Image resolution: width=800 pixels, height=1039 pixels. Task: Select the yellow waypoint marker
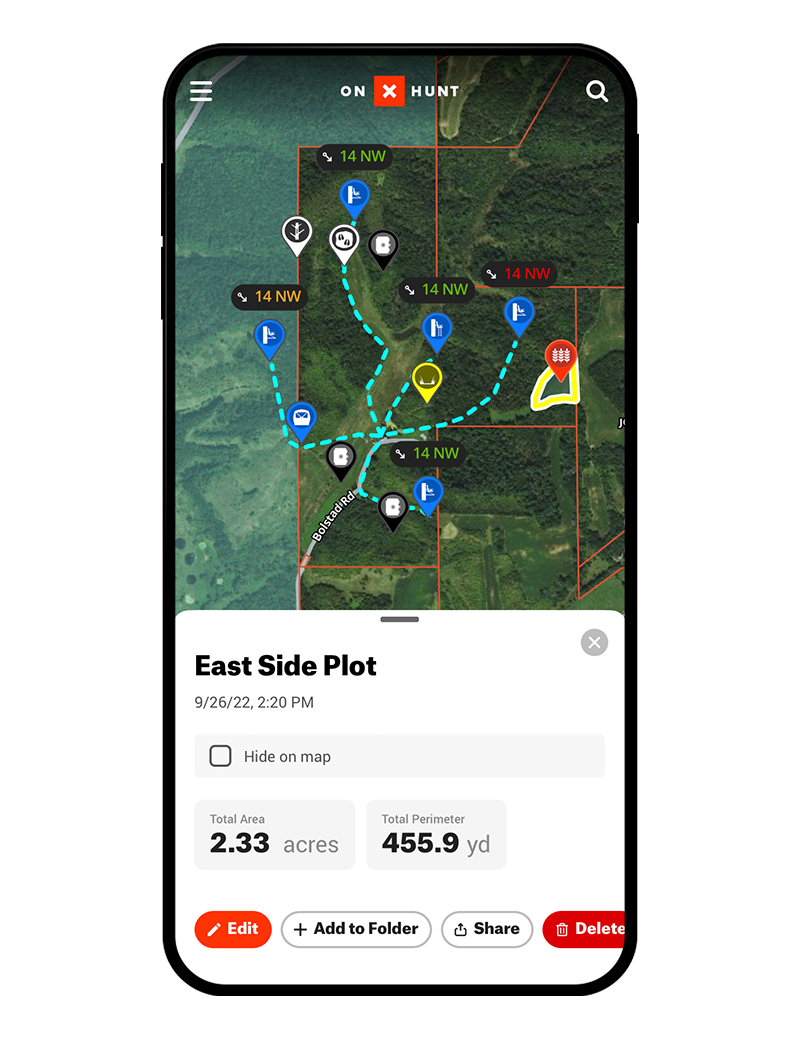pyautogui.click(x=427, y=380)
